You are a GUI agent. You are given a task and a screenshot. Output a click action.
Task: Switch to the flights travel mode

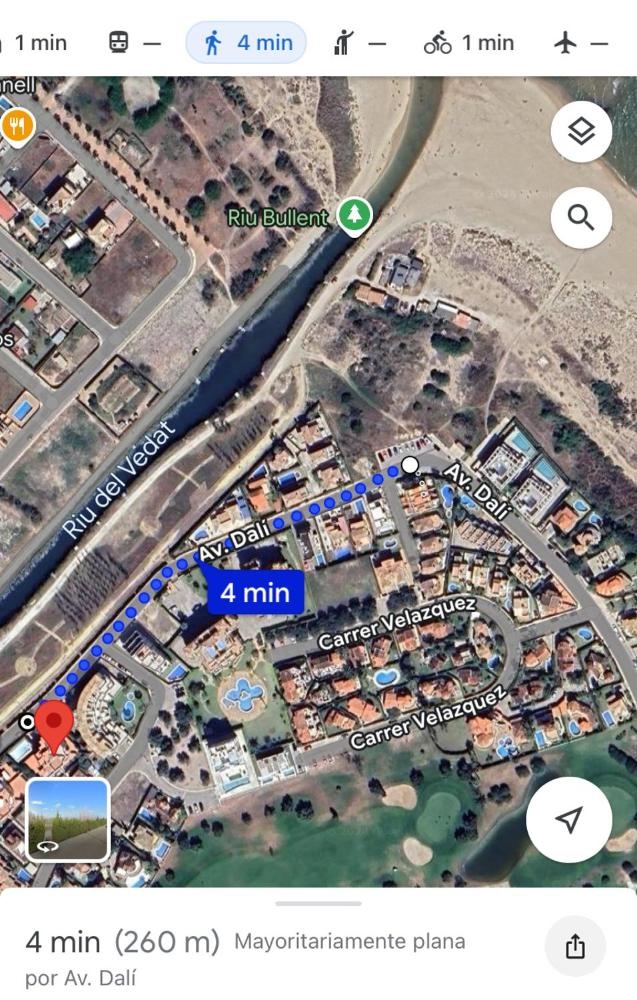click(580, 43)
